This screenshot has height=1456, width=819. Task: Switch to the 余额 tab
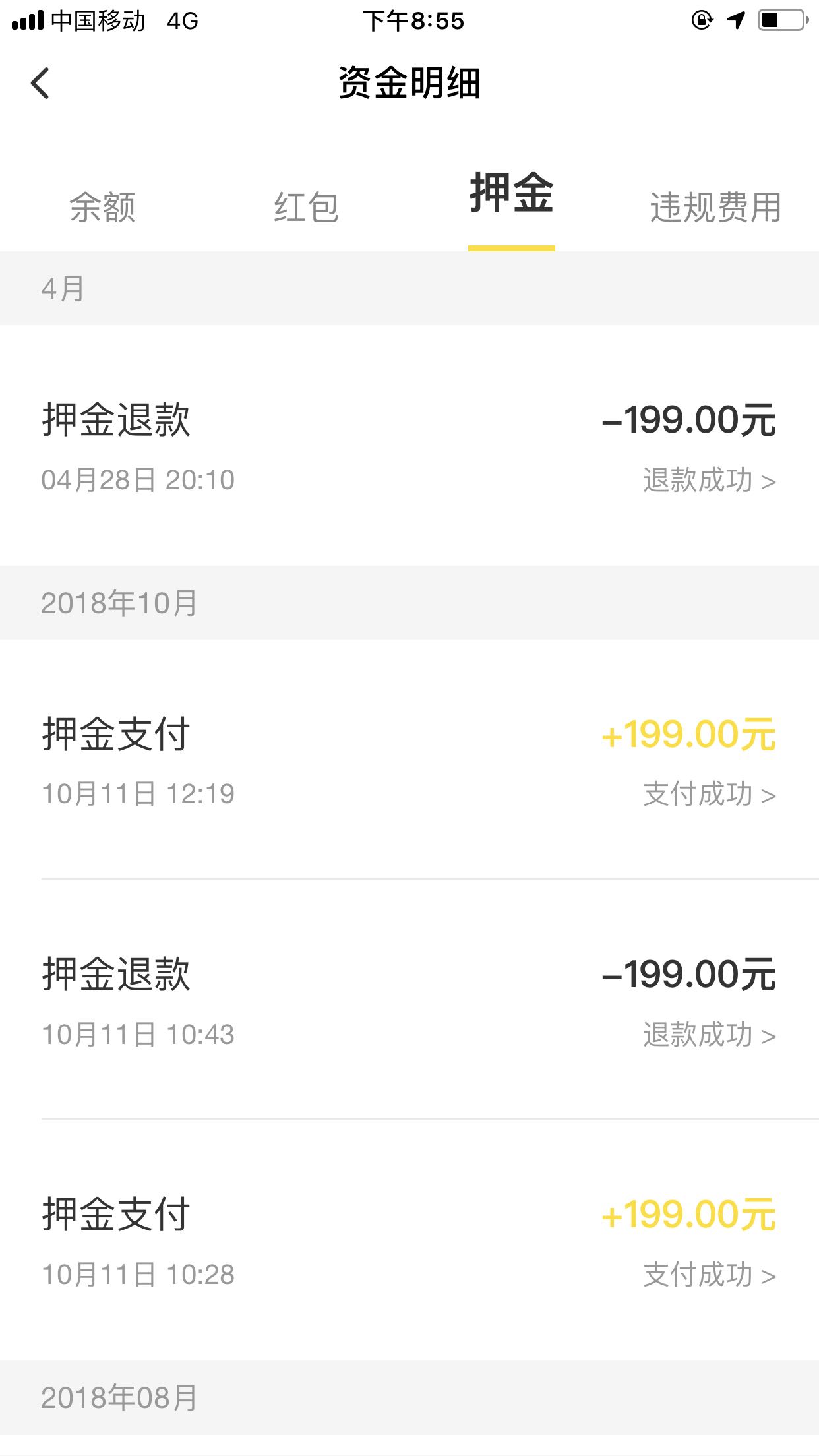click(102, 207)
